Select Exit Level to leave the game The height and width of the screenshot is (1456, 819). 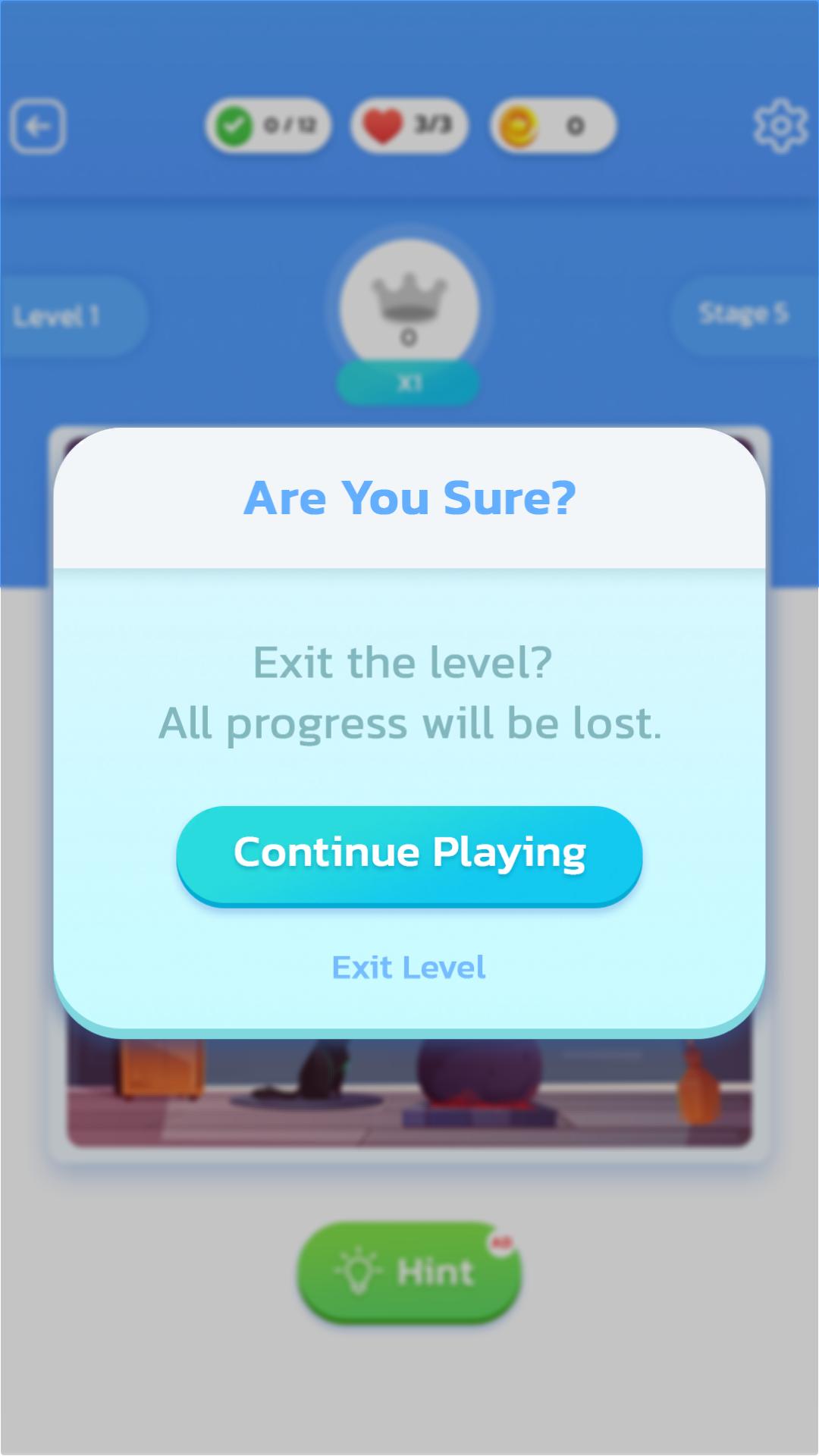(409, 967)
